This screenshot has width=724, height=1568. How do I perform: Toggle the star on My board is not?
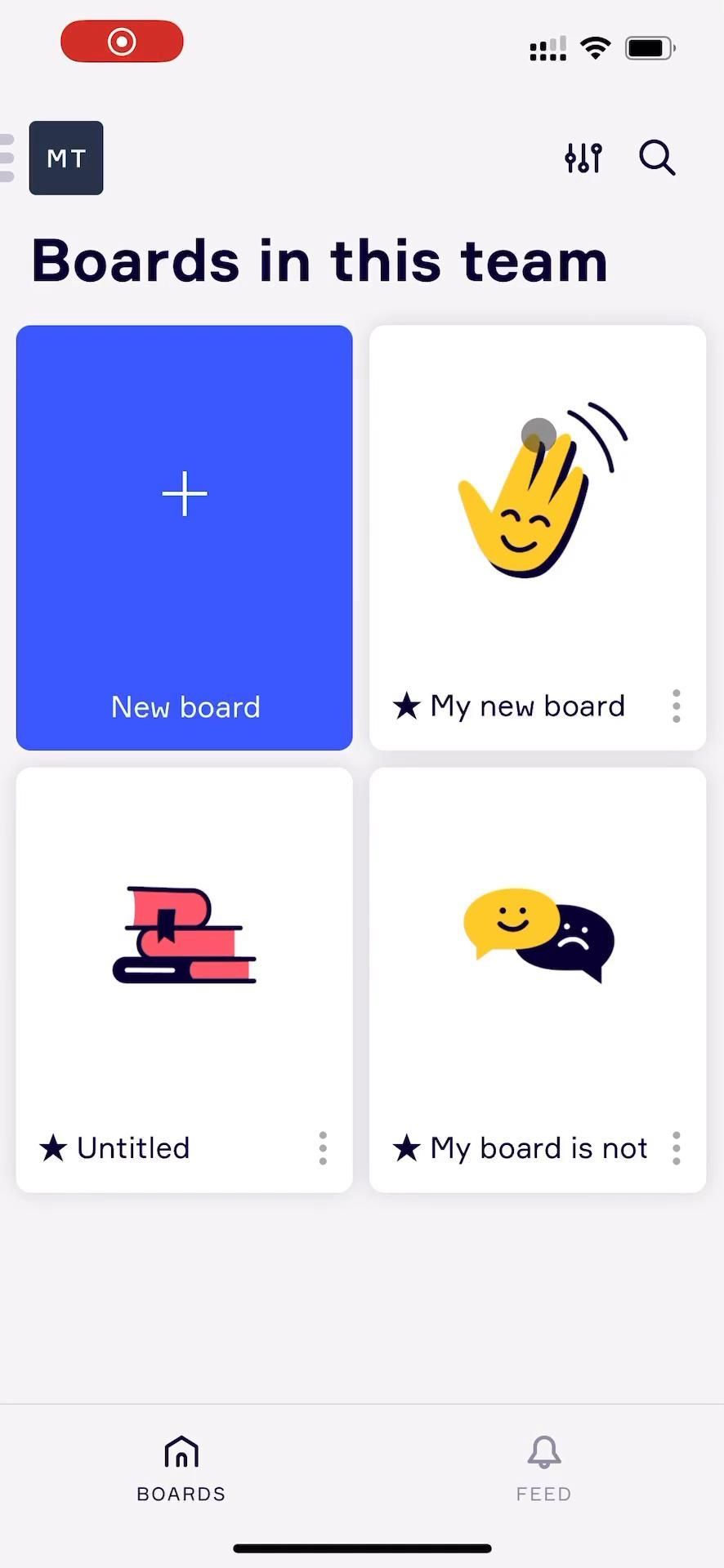(407, 1148)
